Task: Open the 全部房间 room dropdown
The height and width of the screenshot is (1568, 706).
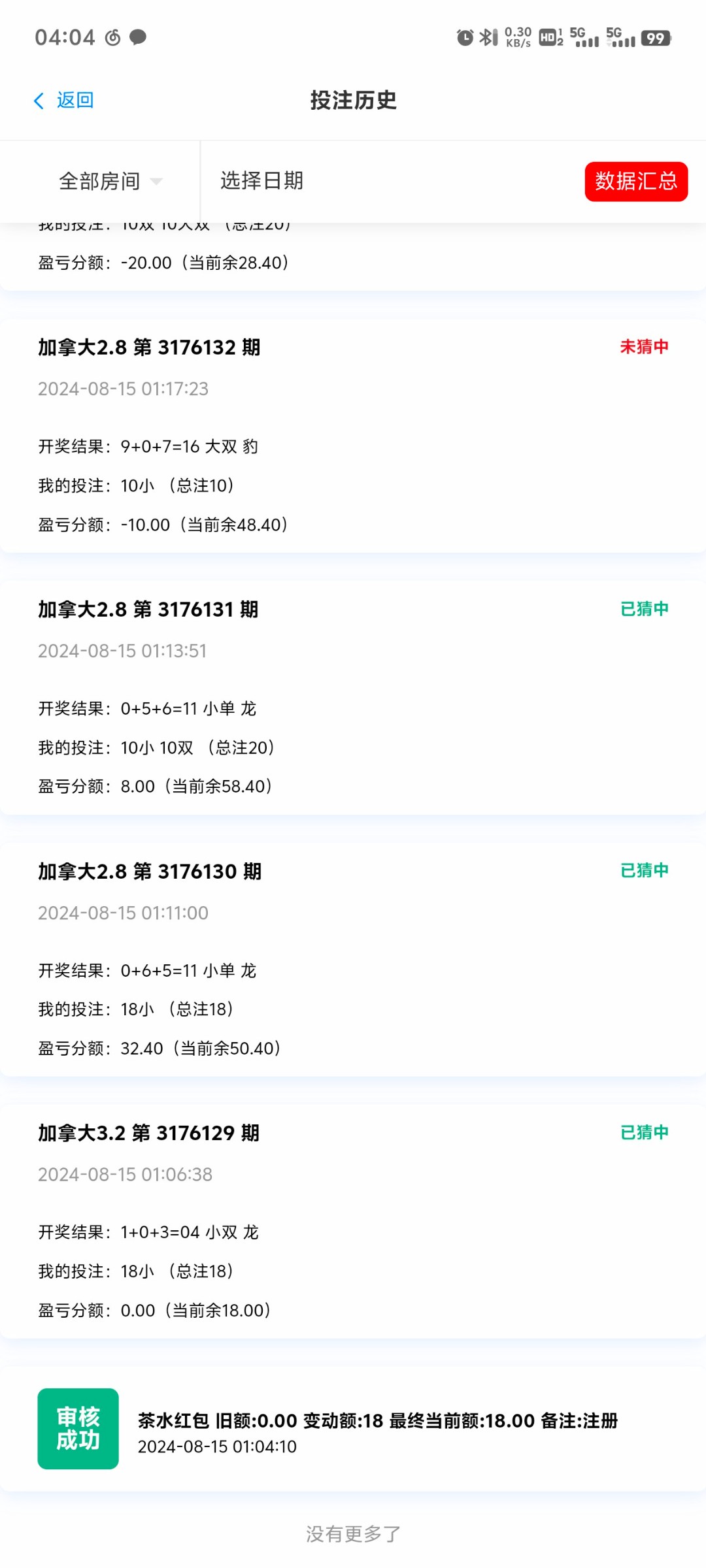Action: coord(110,181)
